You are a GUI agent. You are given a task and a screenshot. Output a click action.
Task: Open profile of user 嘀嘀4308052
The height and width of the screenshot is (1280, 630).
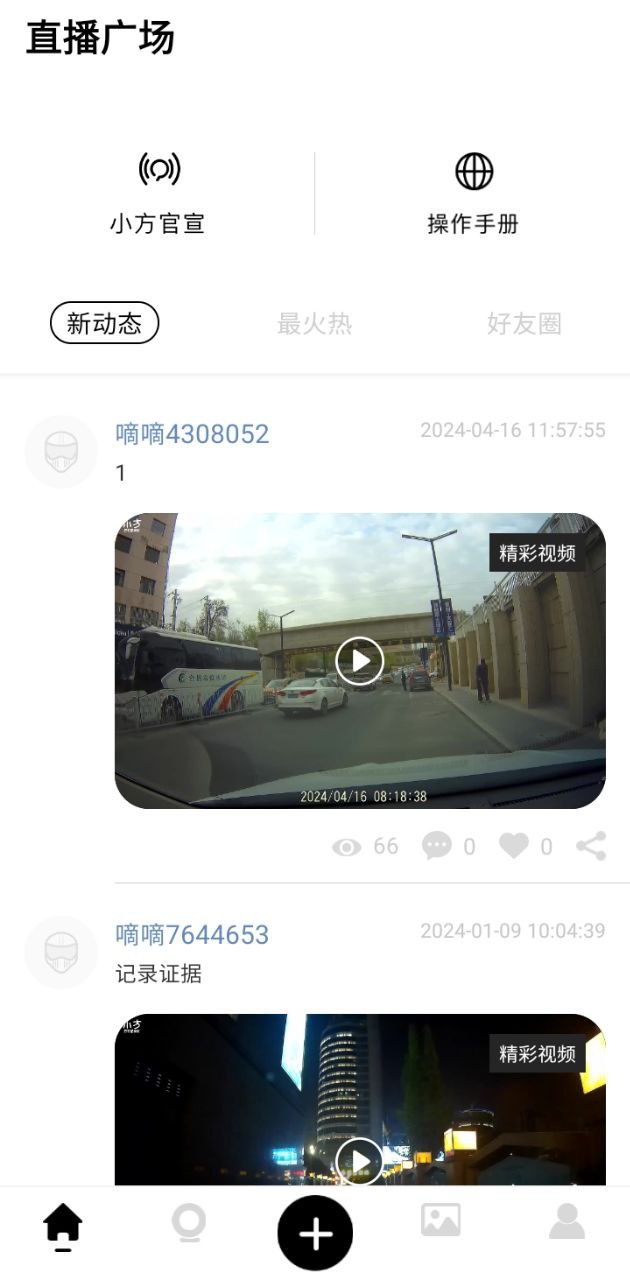pyautogui.click(x=192, y=434)
